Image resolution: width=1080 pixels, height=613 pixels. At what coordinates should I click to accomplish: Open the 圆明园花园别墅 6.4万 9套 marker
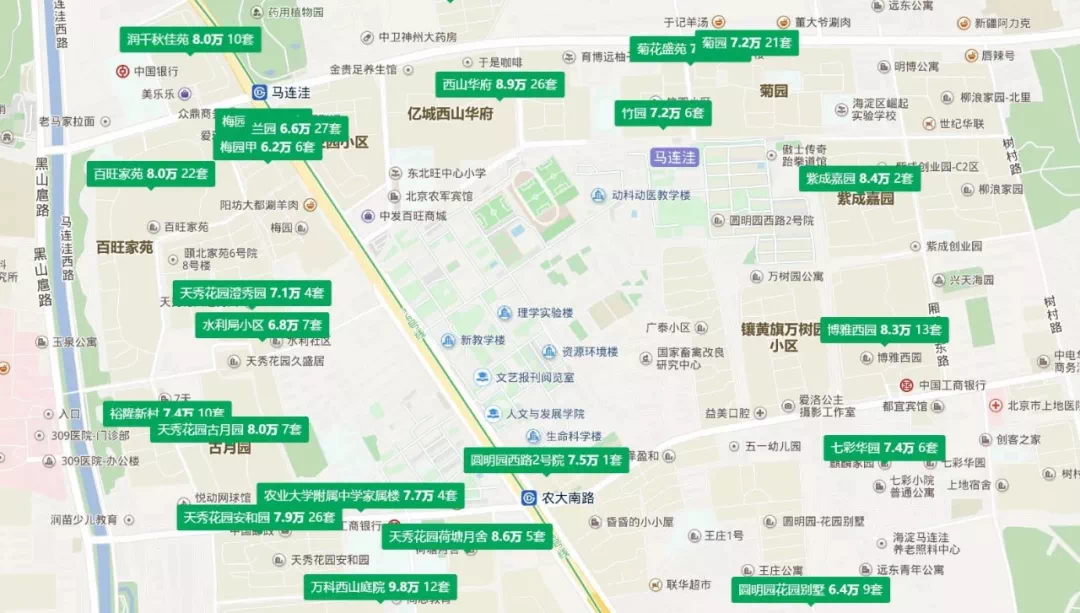tap(810, 589)
